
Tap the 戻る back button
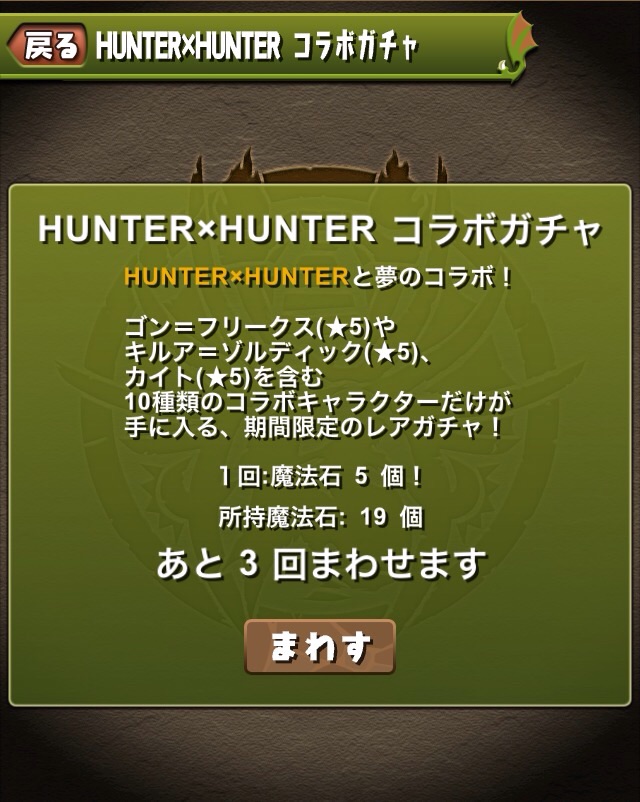point(48,46)
